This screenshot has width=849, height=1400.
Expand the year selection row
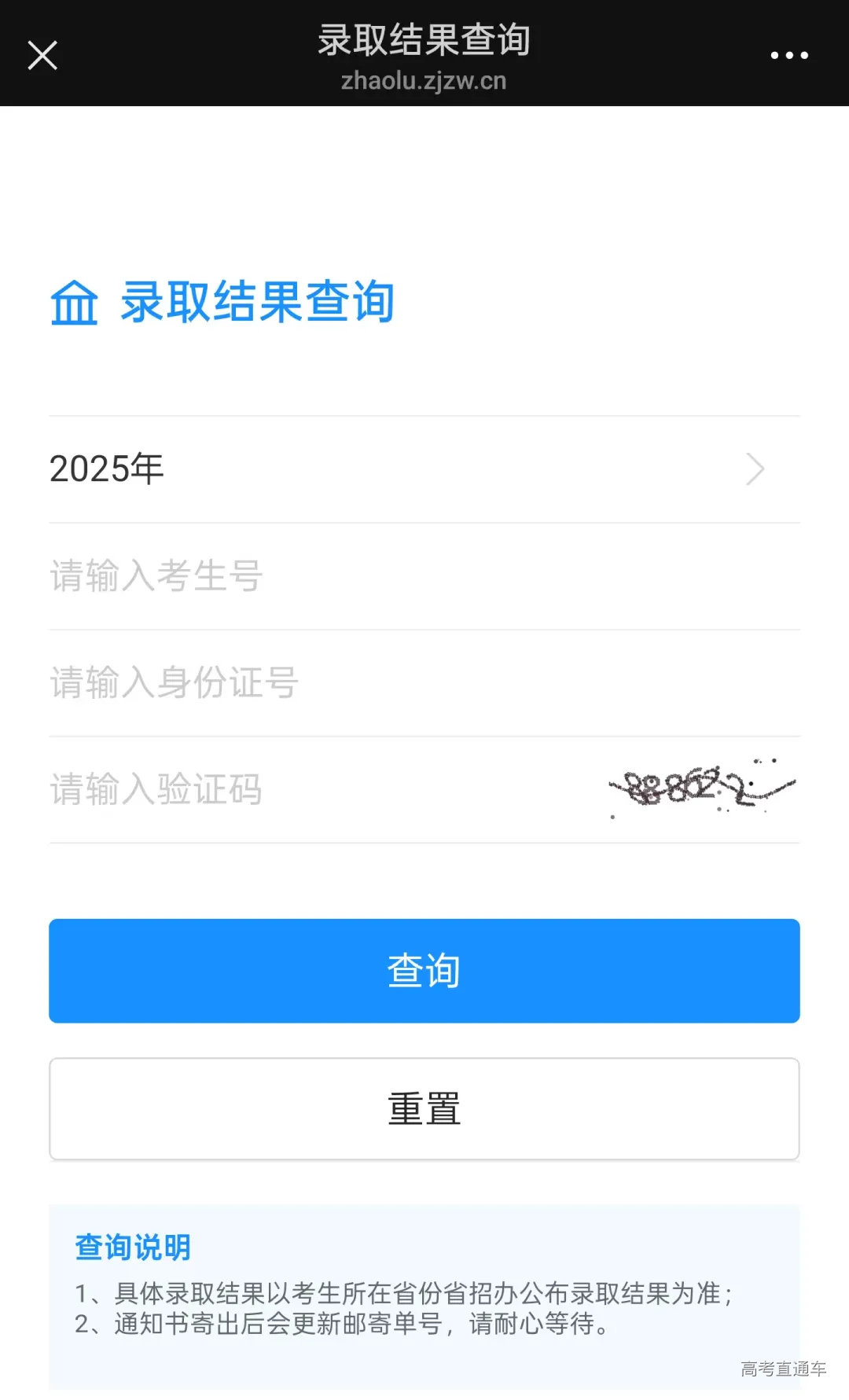tap(424, 469)
